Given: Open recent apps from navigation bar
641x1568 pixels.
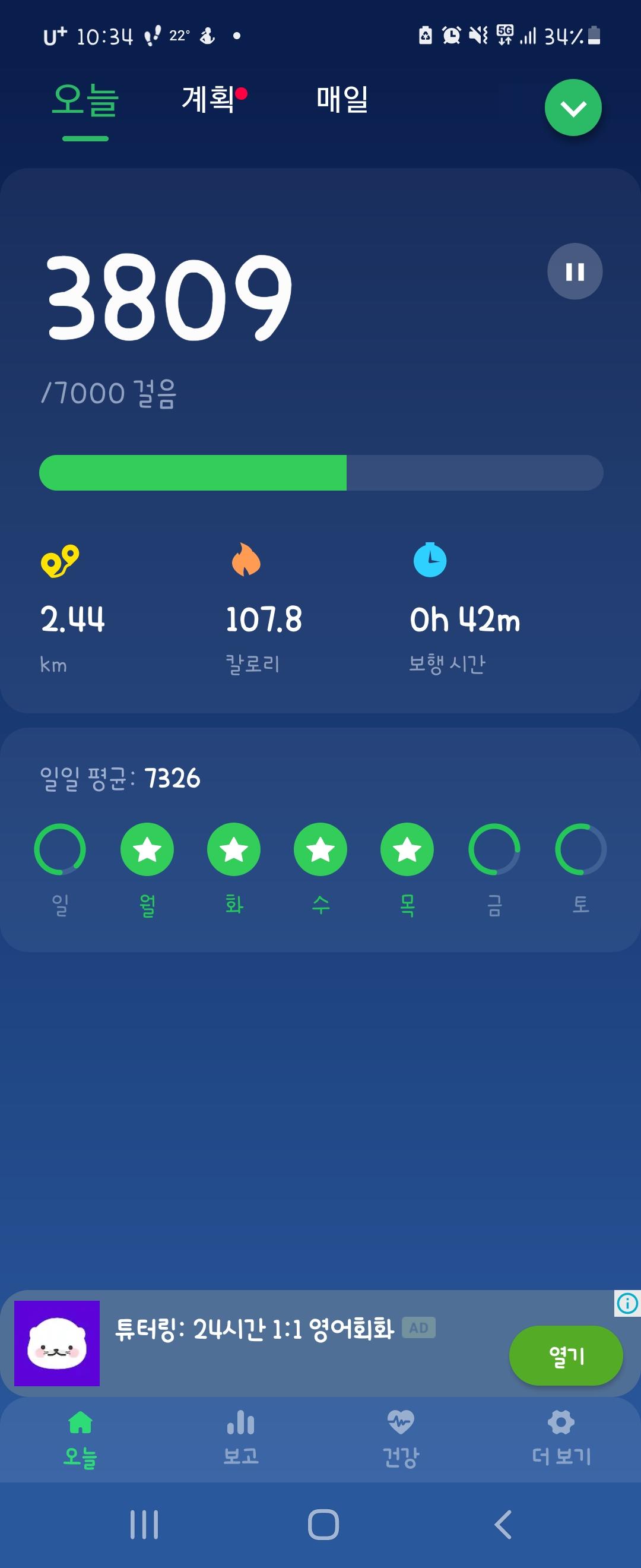Looking at the screenshot, I should (x=144, y=1525).
